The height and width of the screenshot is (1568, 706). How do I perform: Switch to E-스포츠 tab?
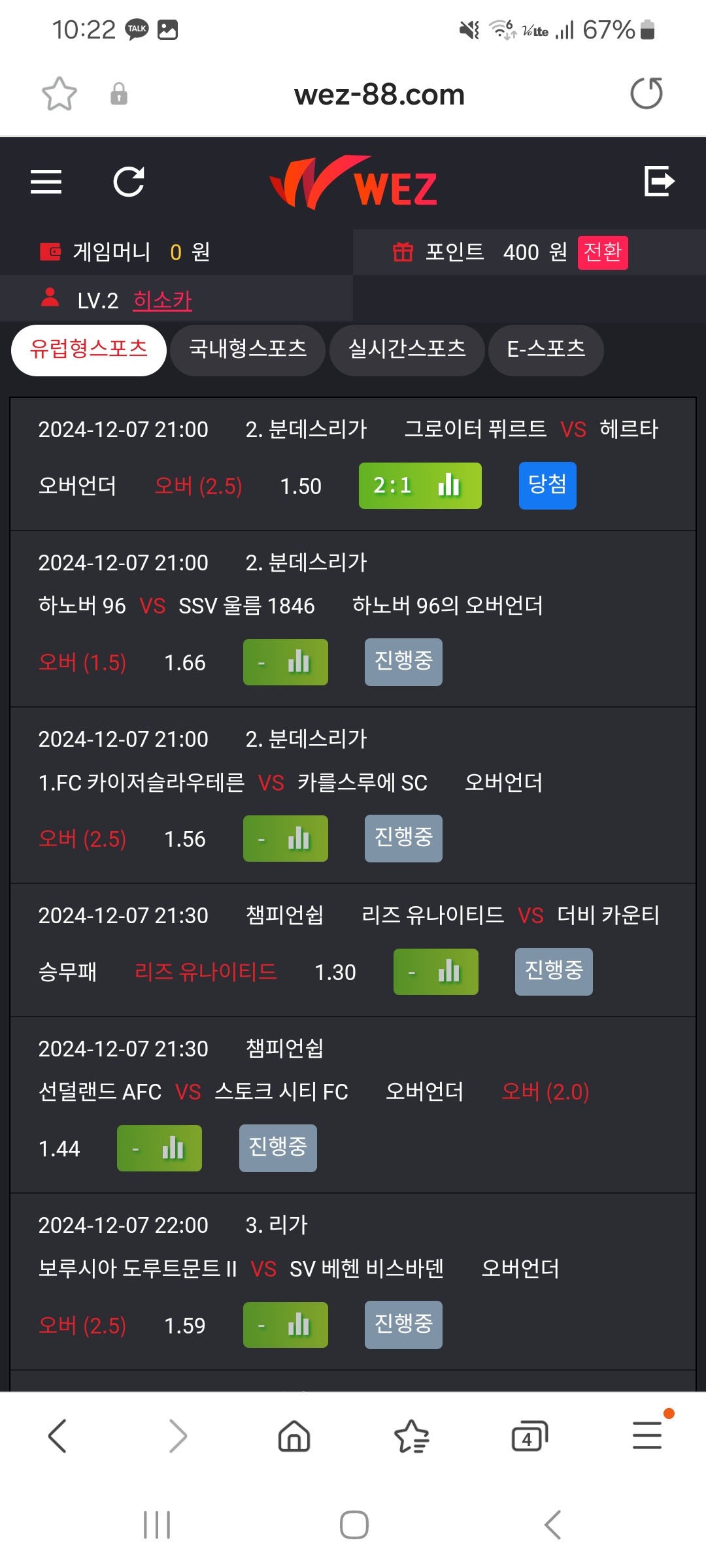tap(546, 350)
